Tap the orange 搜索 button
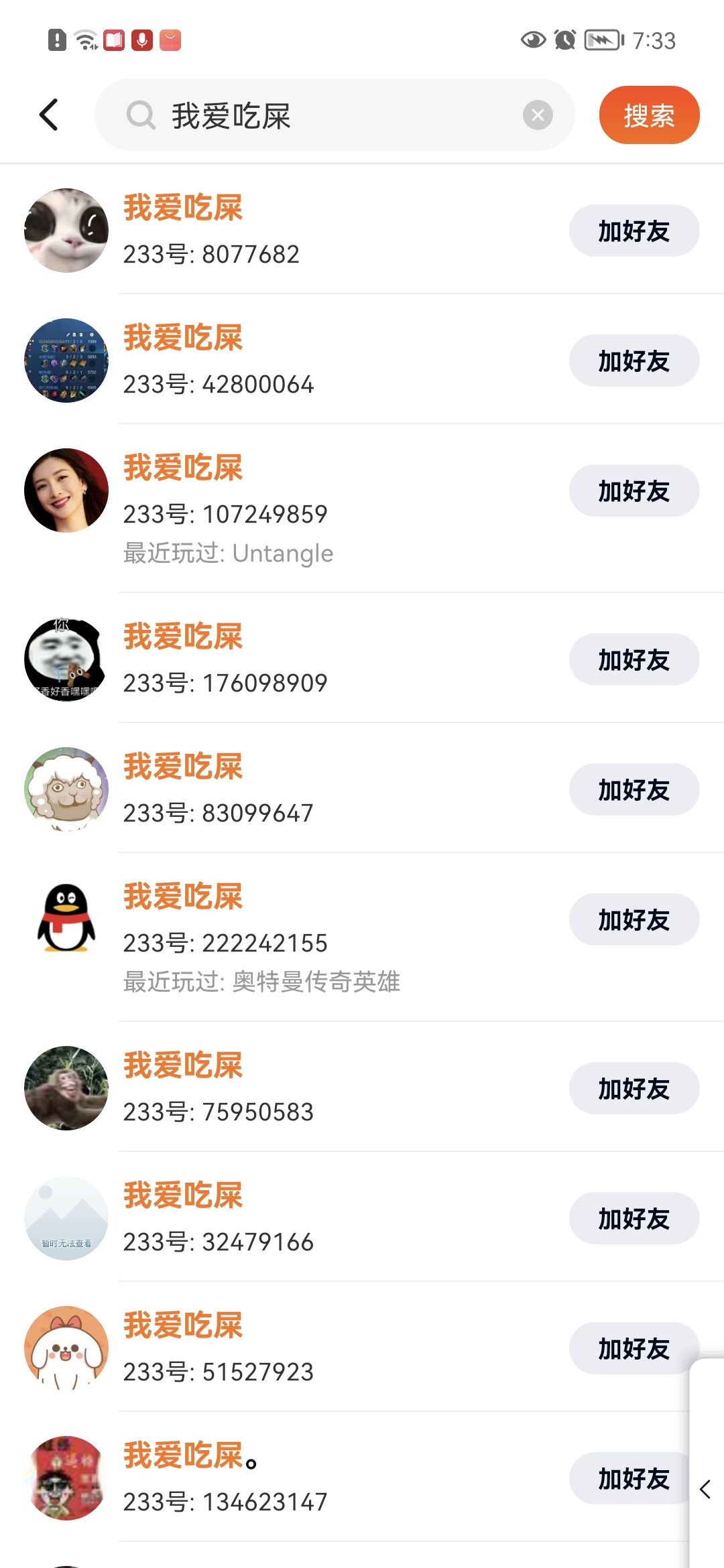 click(x=648, y=115)
